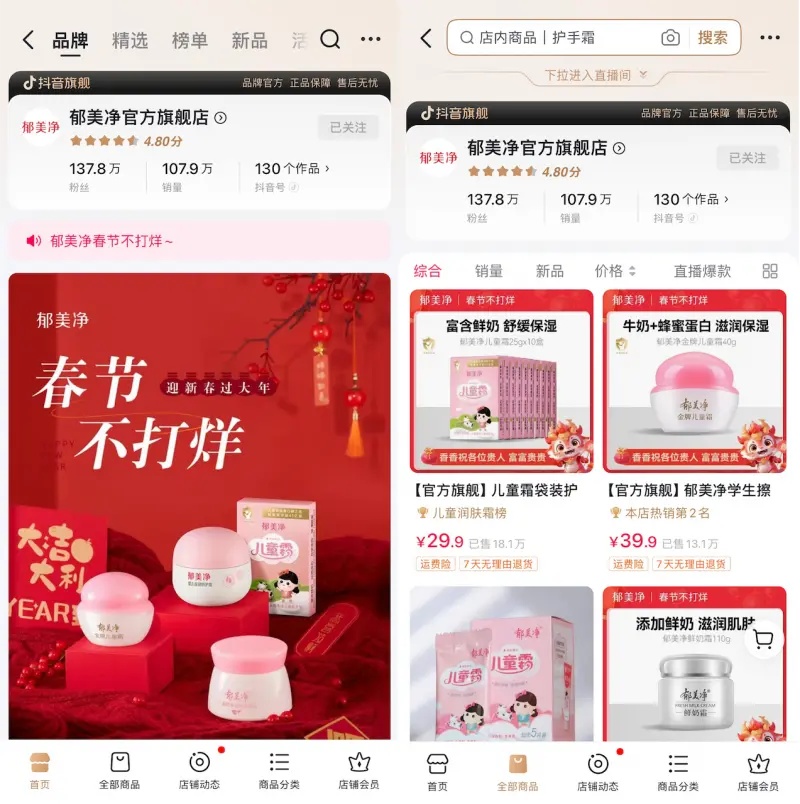Switch to the 精选 tab
Viewport: 800px width, 804px height.
[130, 41]
